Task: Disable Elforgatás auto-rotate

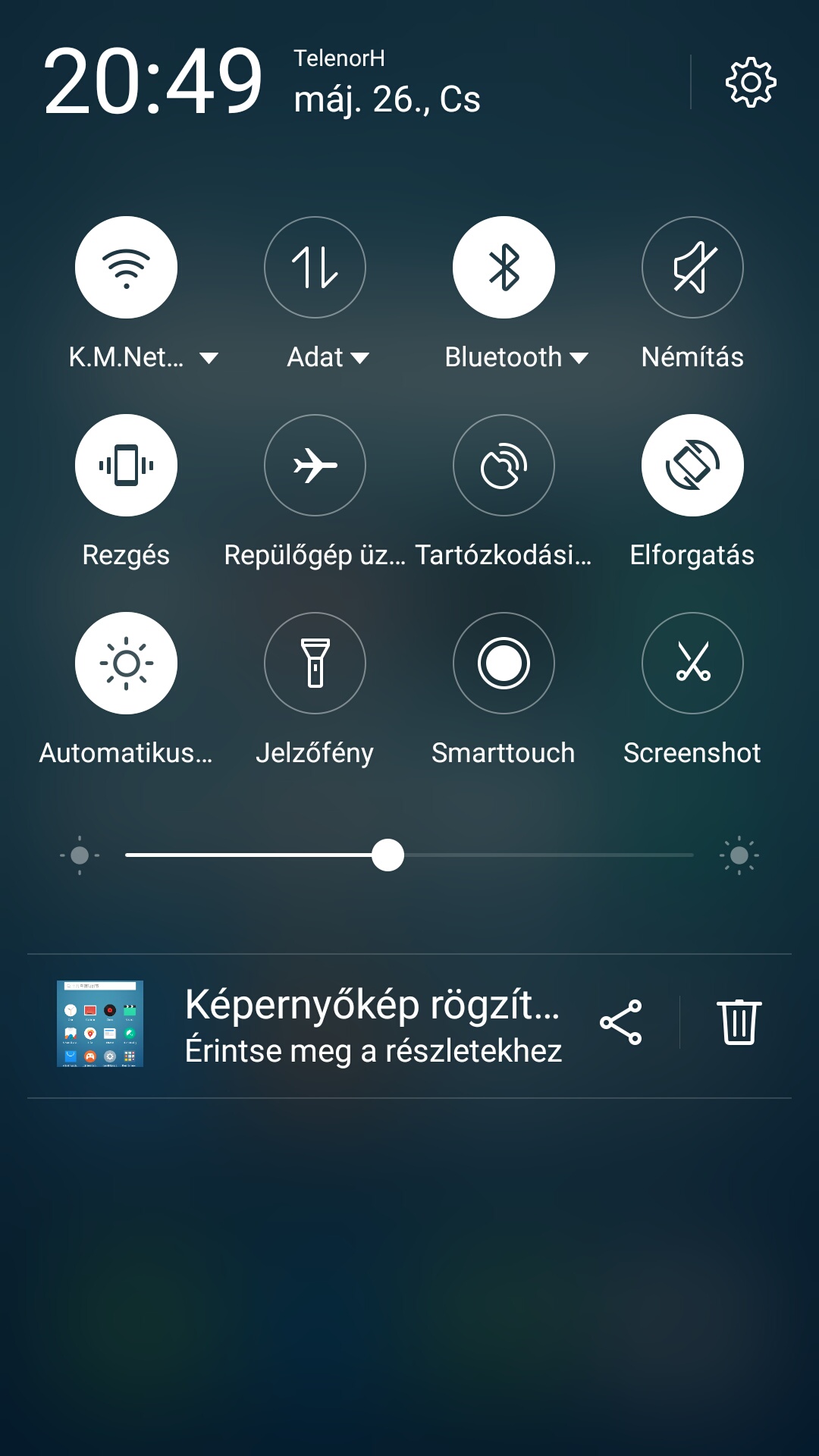Action: click(692, 465)
